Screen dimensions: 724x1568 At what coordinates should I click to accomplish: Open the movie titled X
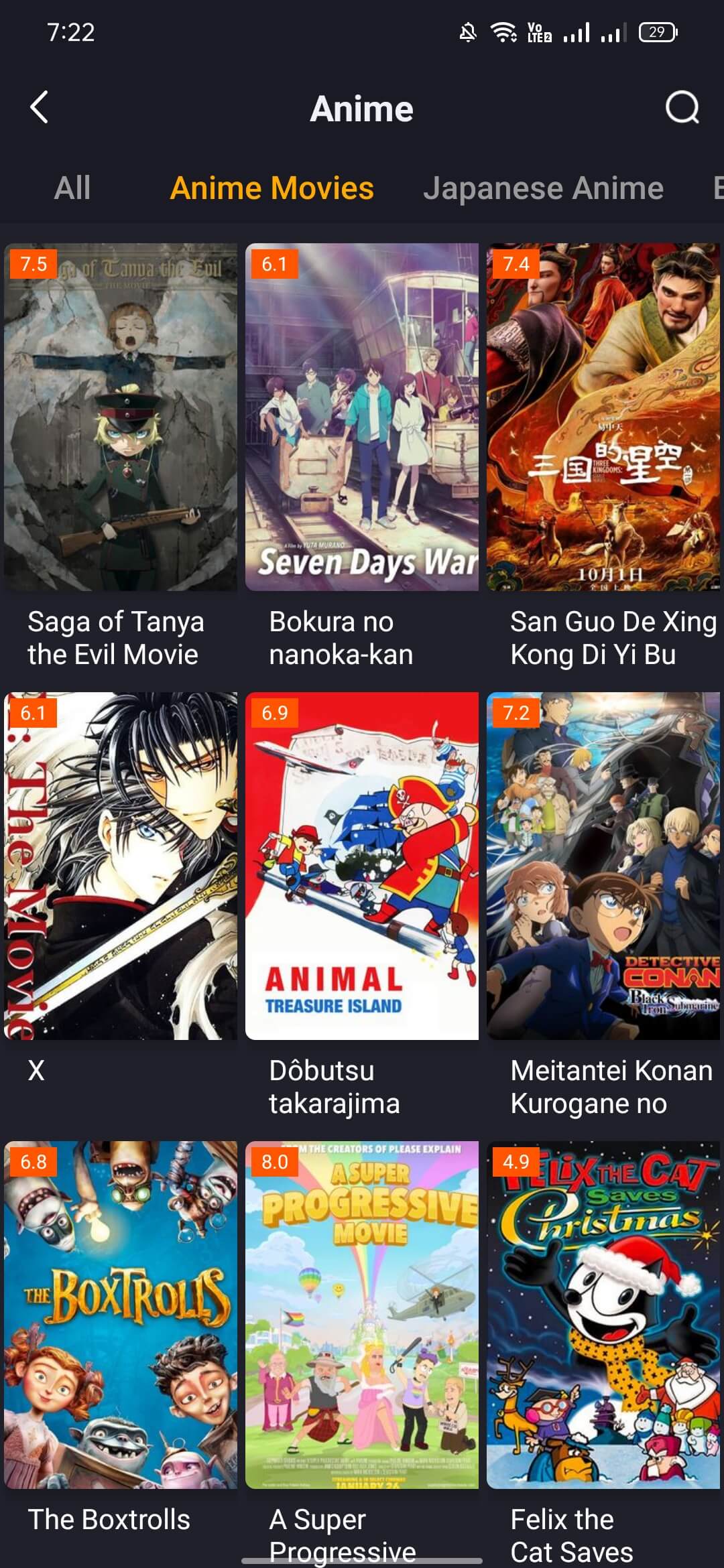point(121,866)
